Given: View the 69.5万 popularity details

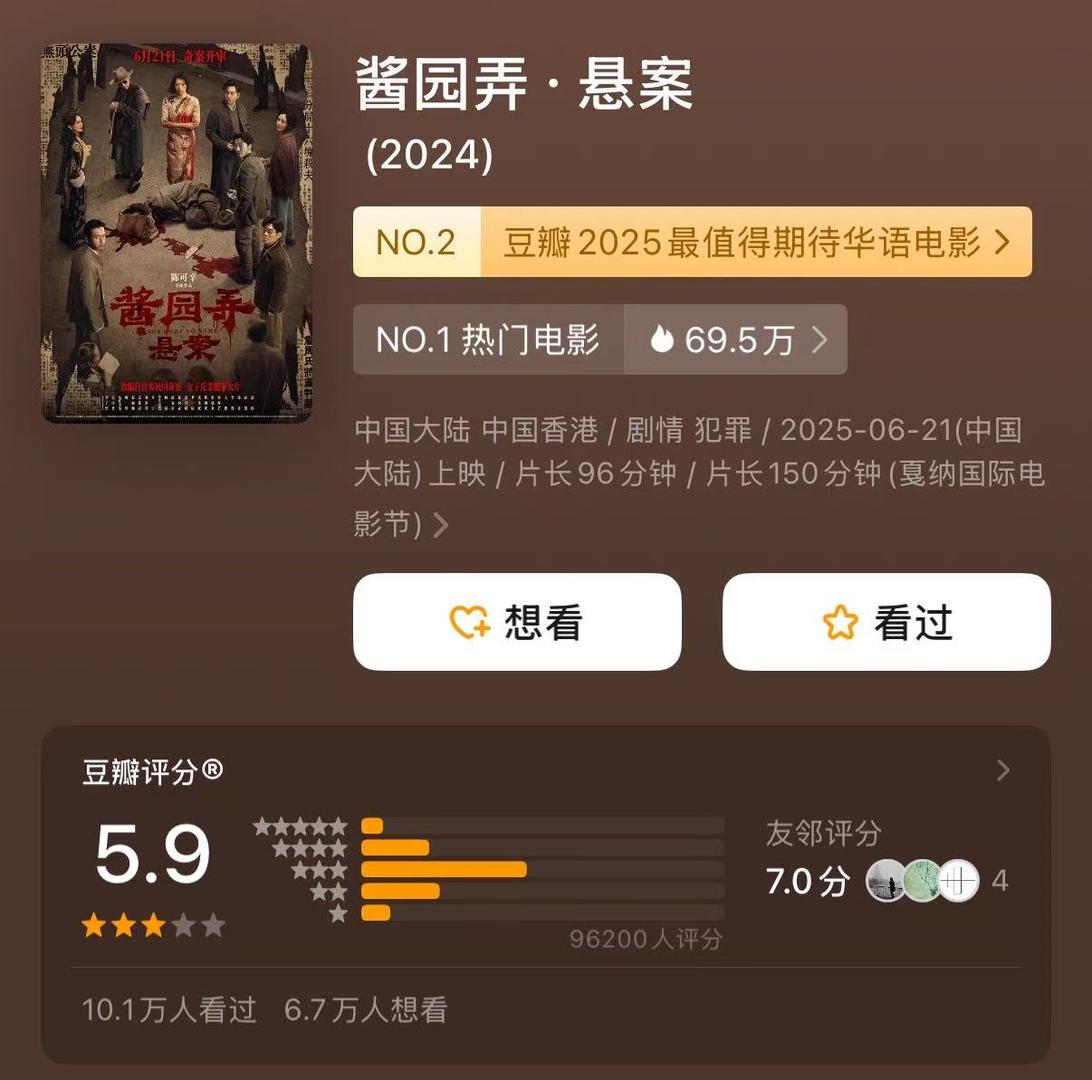Looking at the screenshot, I should (x=736, y=340).
